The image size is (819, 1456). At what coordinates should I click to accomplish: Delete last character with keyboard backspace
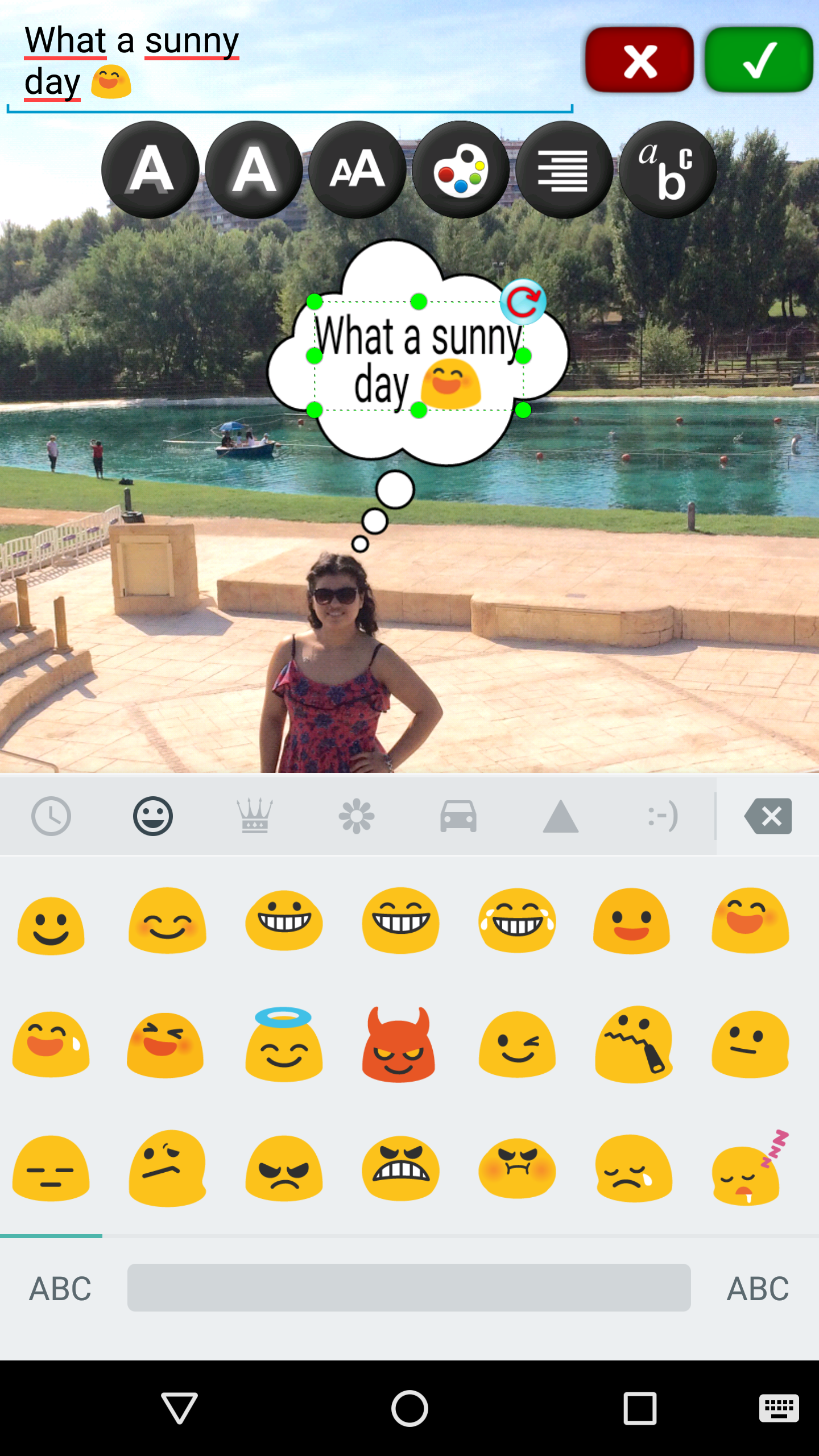768,816
